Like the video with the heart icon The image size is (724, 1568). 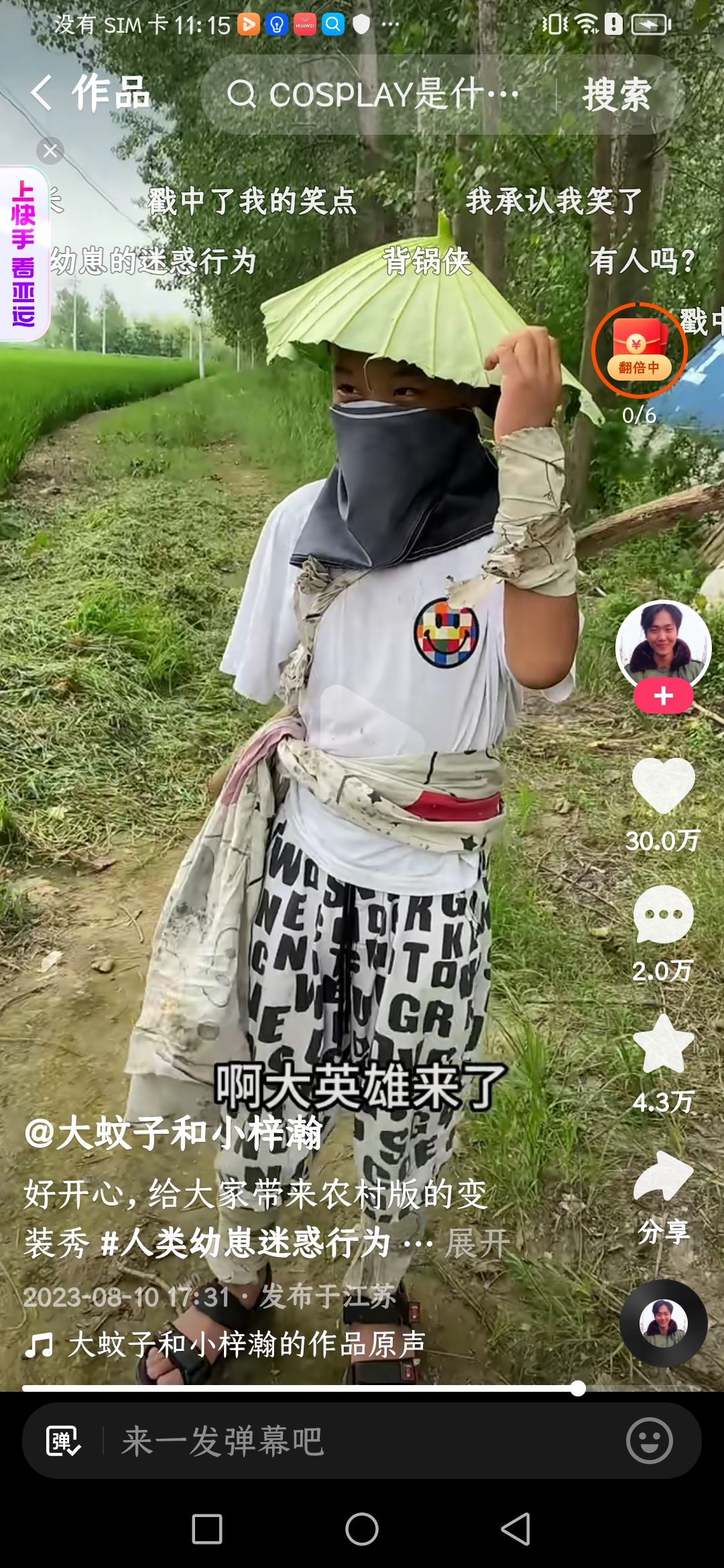pos(664,785)
